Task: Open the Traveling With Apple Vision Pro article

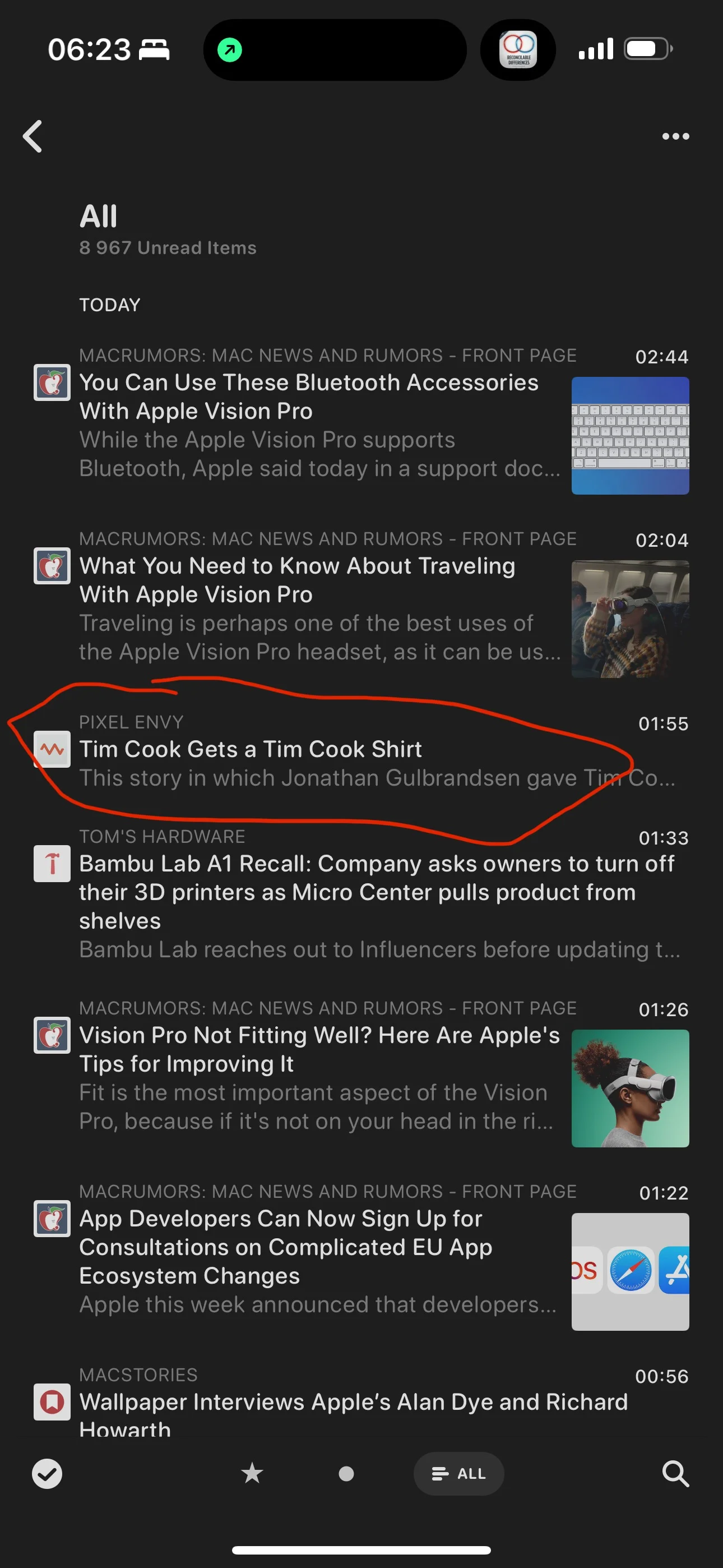Action: click(x=297, y=580)
